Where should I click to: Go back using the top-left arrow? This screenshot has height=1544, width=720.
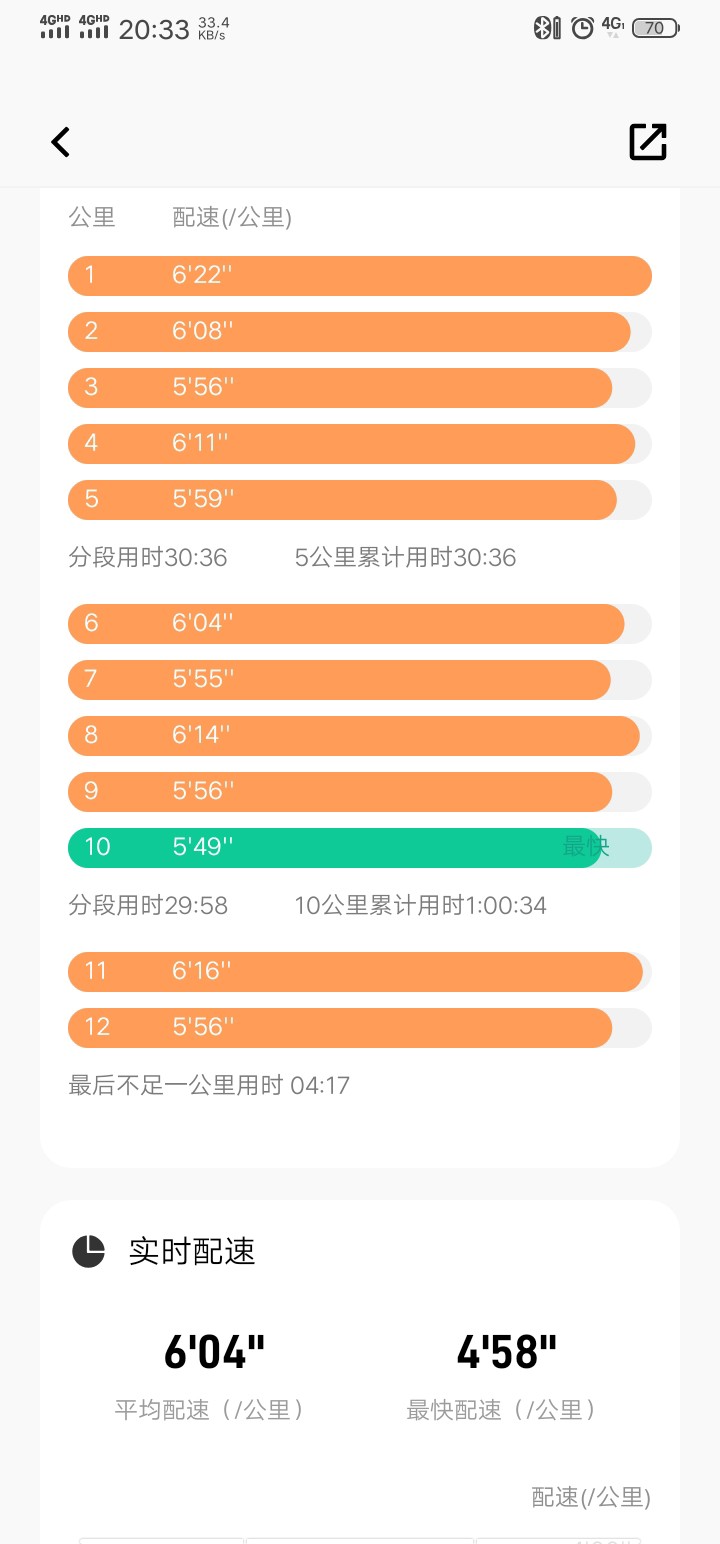[x=61, y=142]
